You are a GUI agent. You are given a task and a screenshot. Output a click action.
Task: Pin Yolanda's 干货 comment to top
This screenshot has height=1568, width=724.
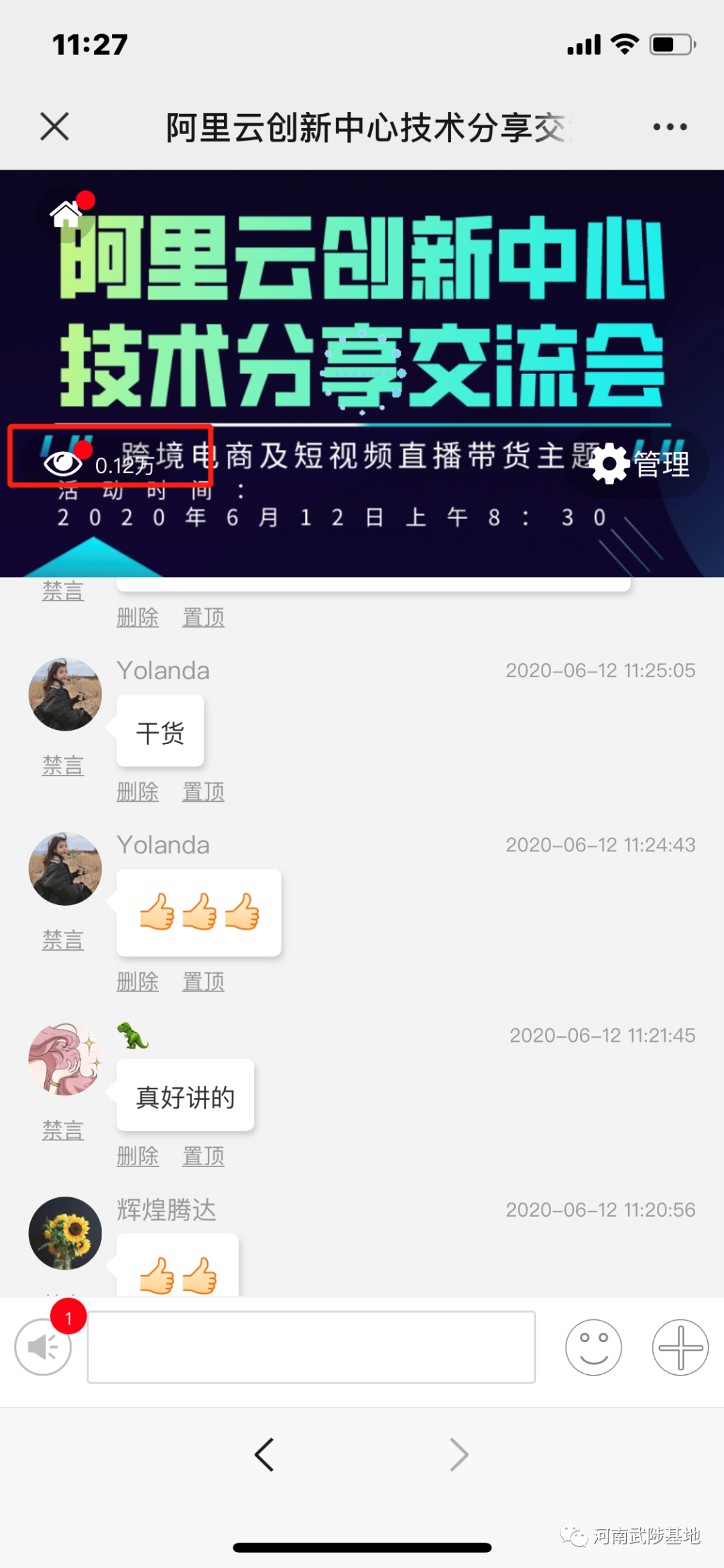click(203, 792)
